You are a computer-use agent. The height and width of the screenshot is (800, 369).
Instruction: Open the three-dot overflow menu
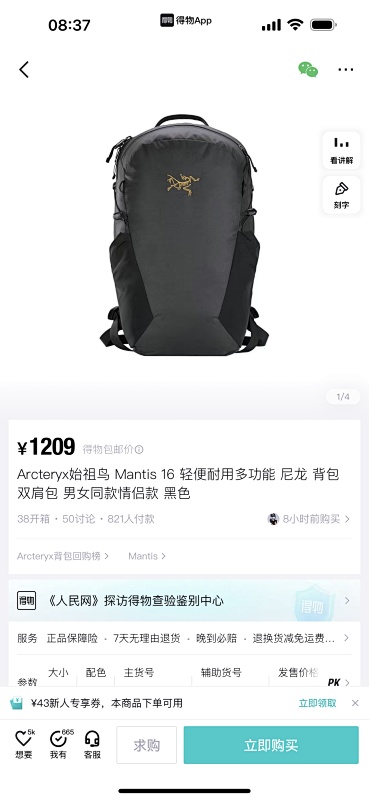coord(346,70)
